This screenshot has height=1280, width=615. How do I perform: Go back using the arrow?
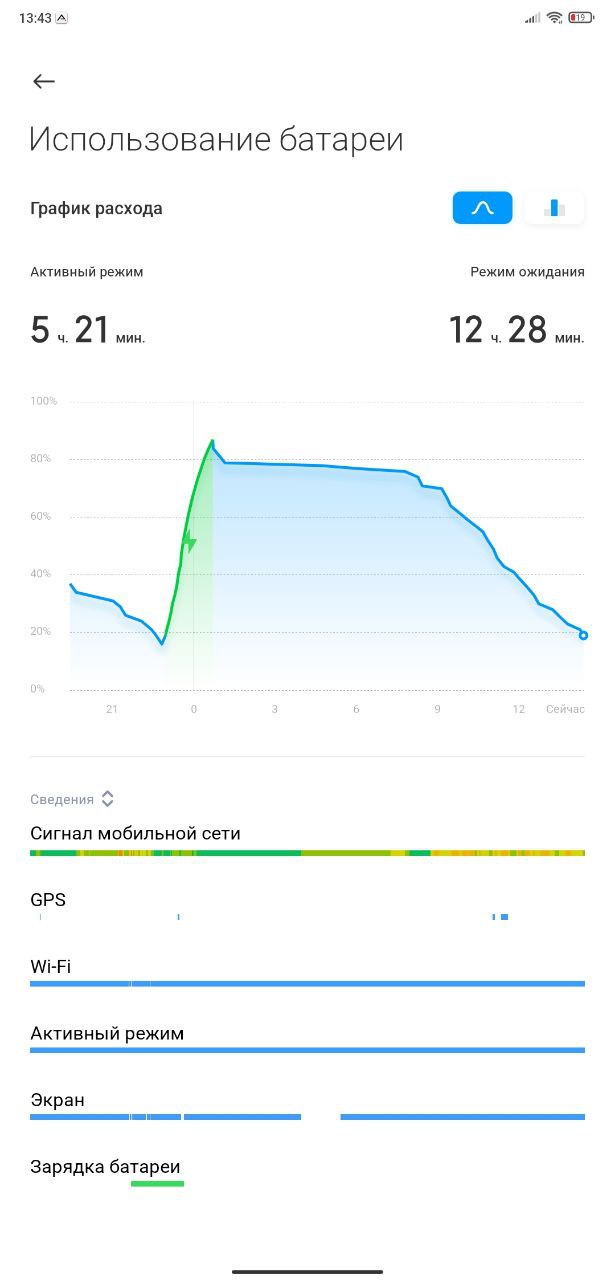[43, 82]
